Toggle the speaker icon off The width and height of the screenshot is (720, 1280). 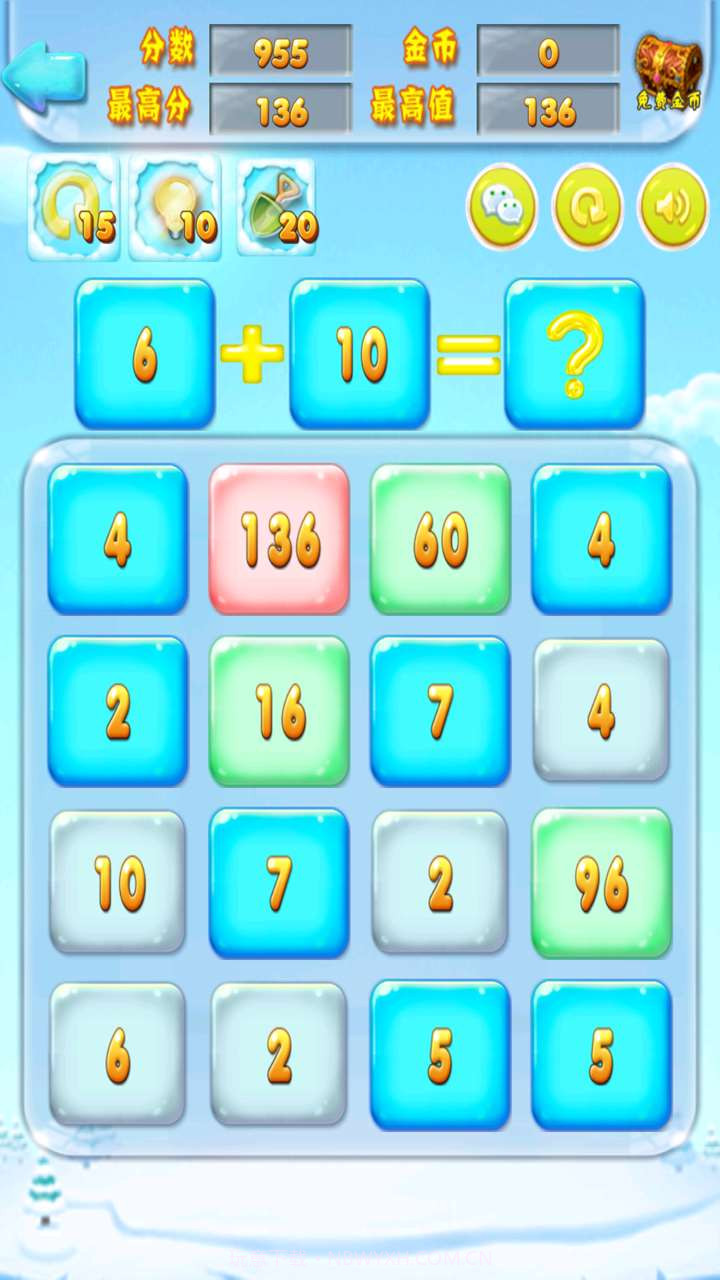pos(672,207)
